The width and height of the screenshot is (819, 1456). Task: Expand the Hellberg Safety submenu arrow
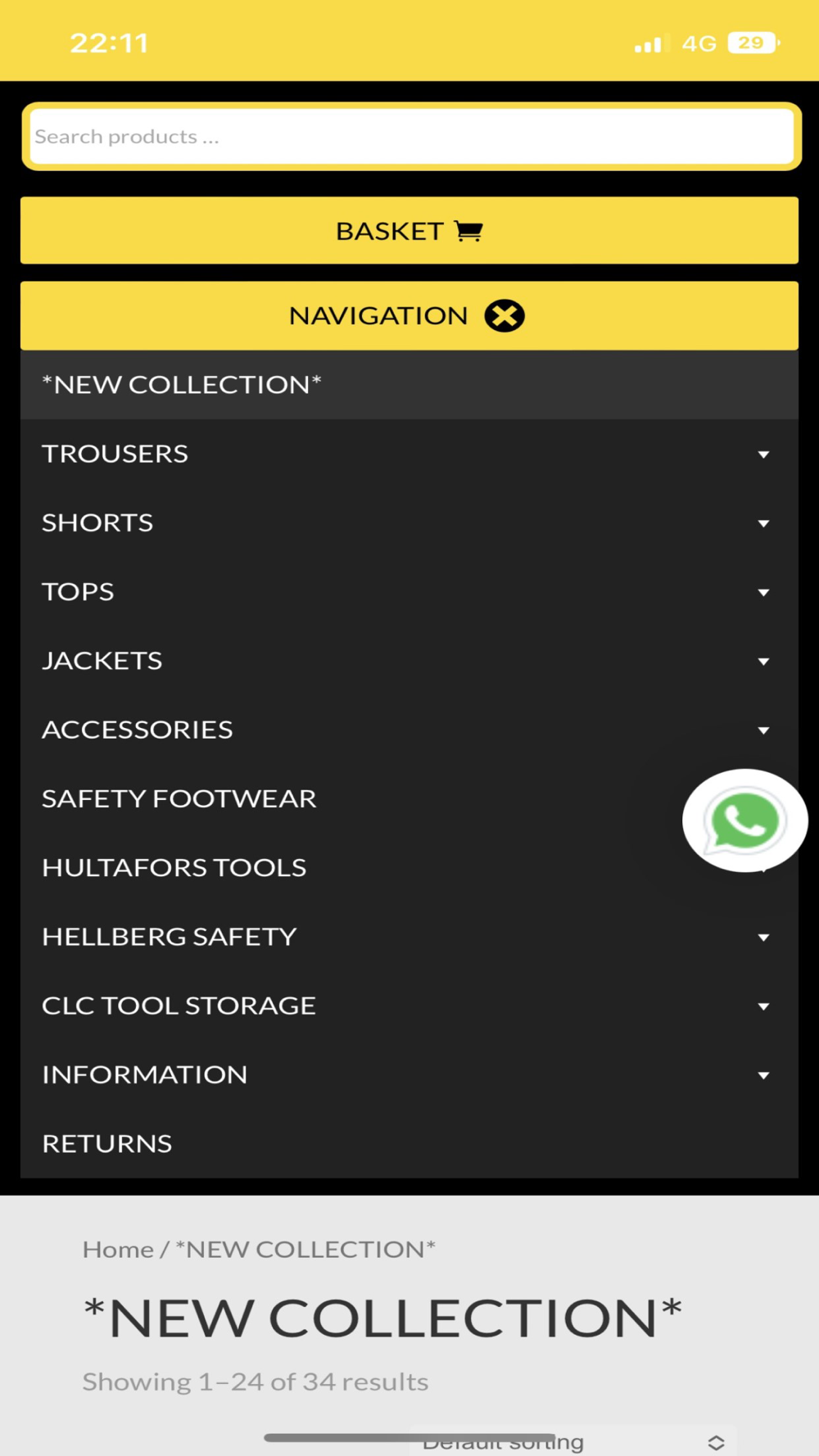click(x=763, y=938)
